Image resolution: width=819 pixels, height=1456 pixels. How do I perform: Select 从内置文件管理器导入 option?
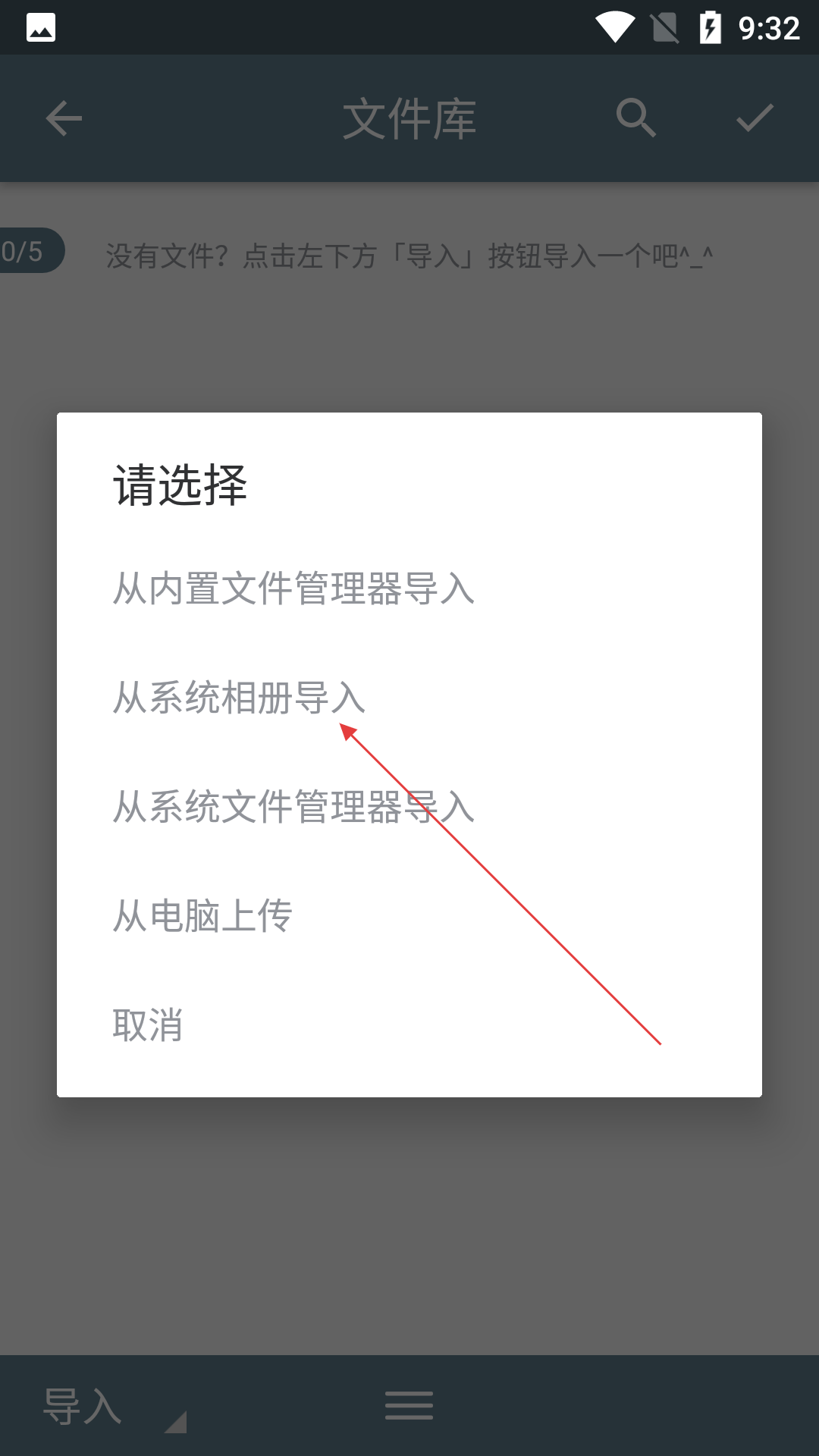pyautogui.click(x=409, y=588)
